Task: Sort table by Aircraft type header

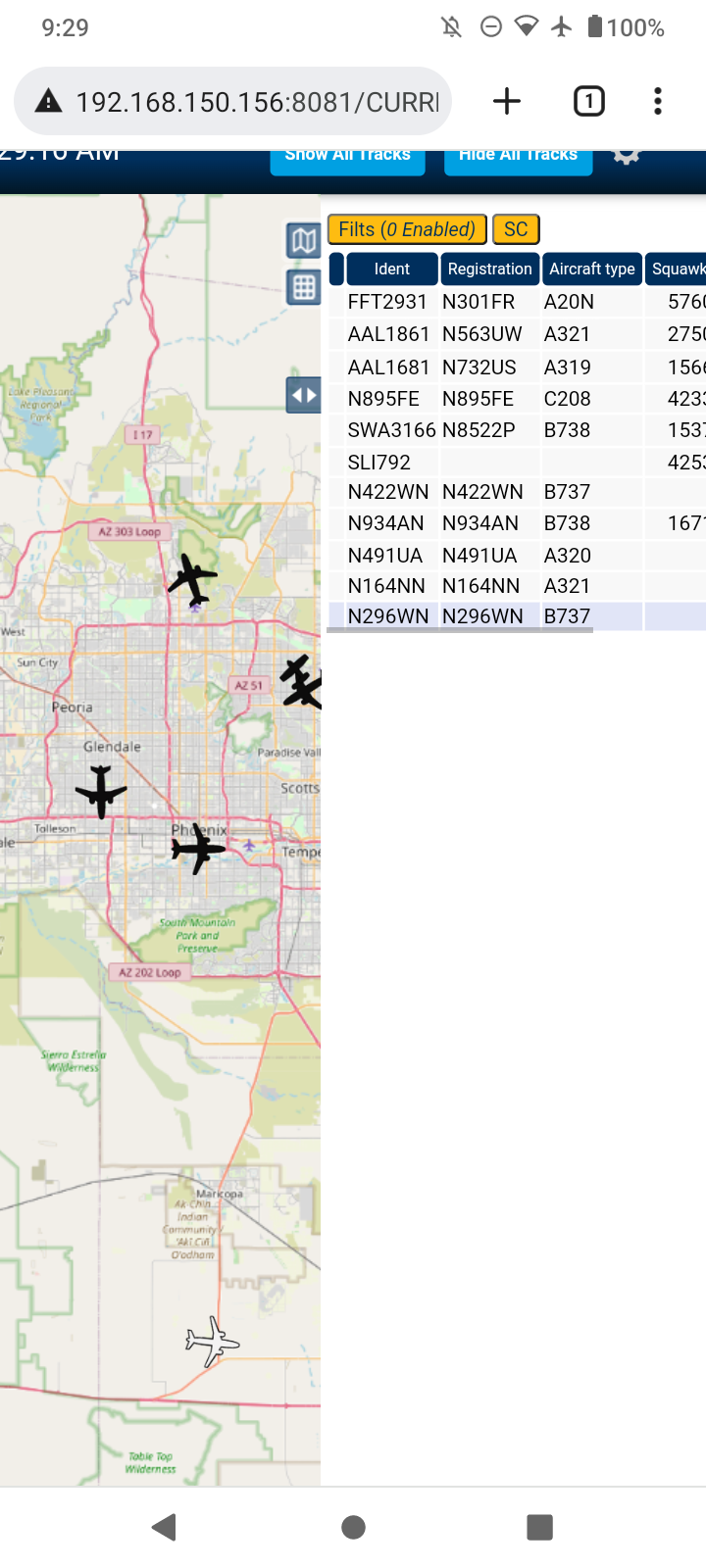Action: coord(592,269)
